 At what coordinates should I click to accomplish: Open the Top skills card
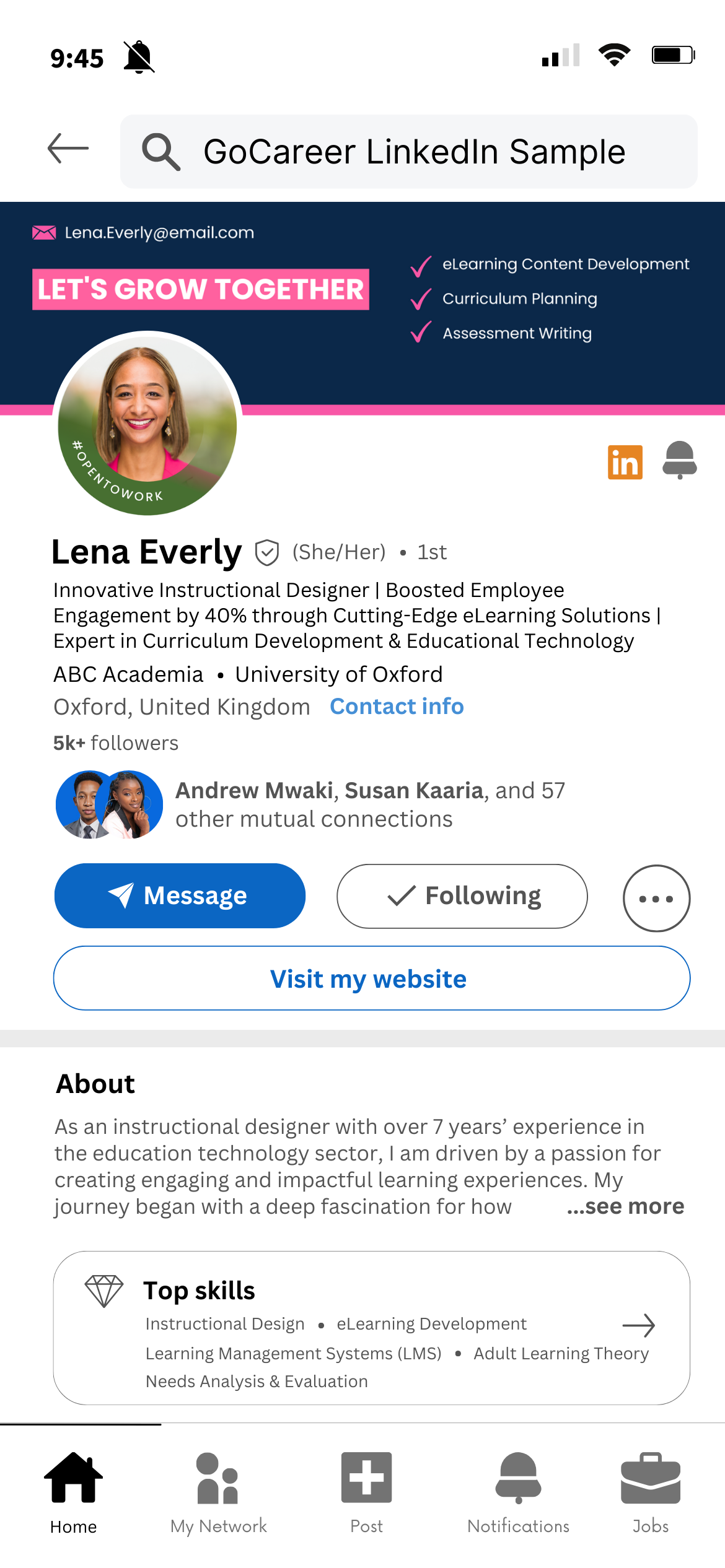372,1328
